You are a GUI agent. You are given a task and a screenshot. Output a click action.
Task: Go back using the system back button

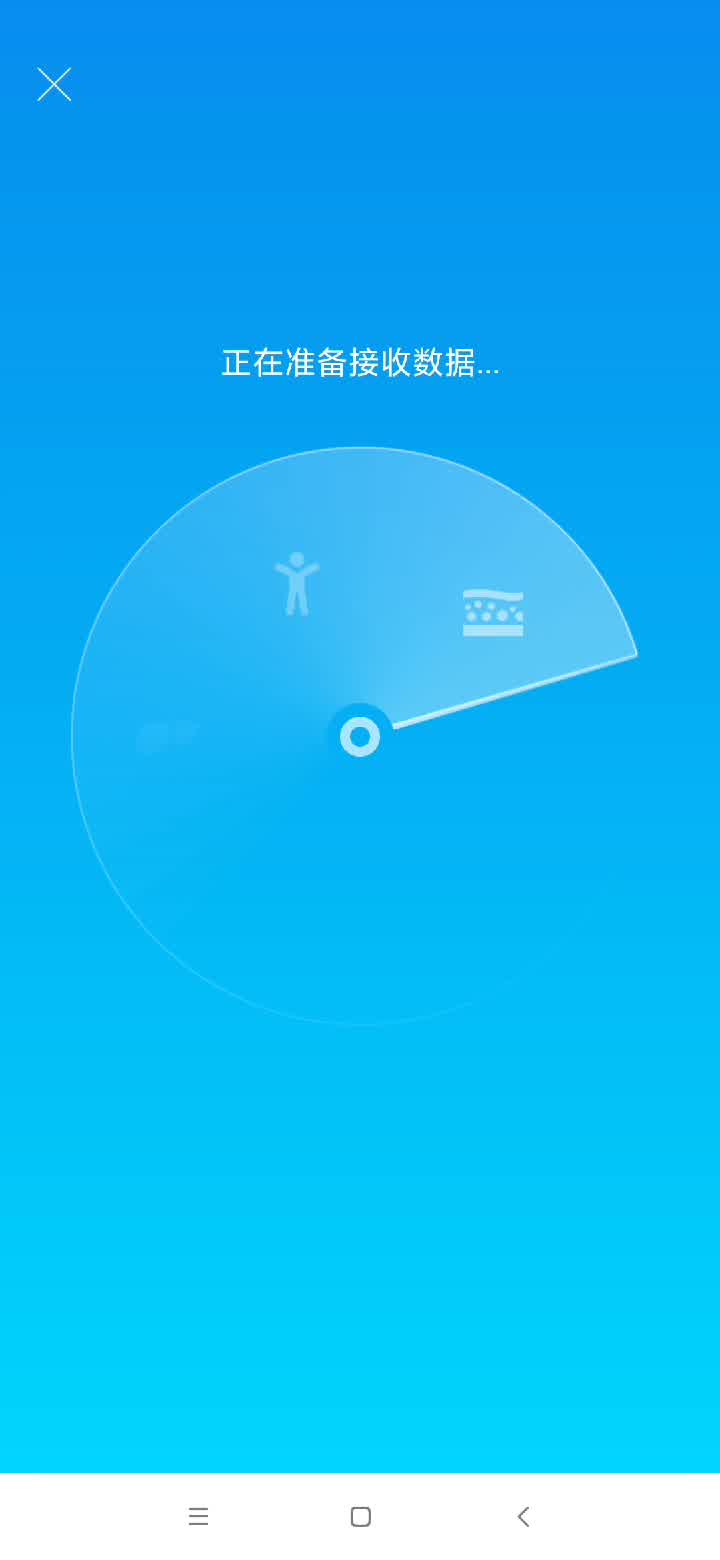(x=523, y=1516)
